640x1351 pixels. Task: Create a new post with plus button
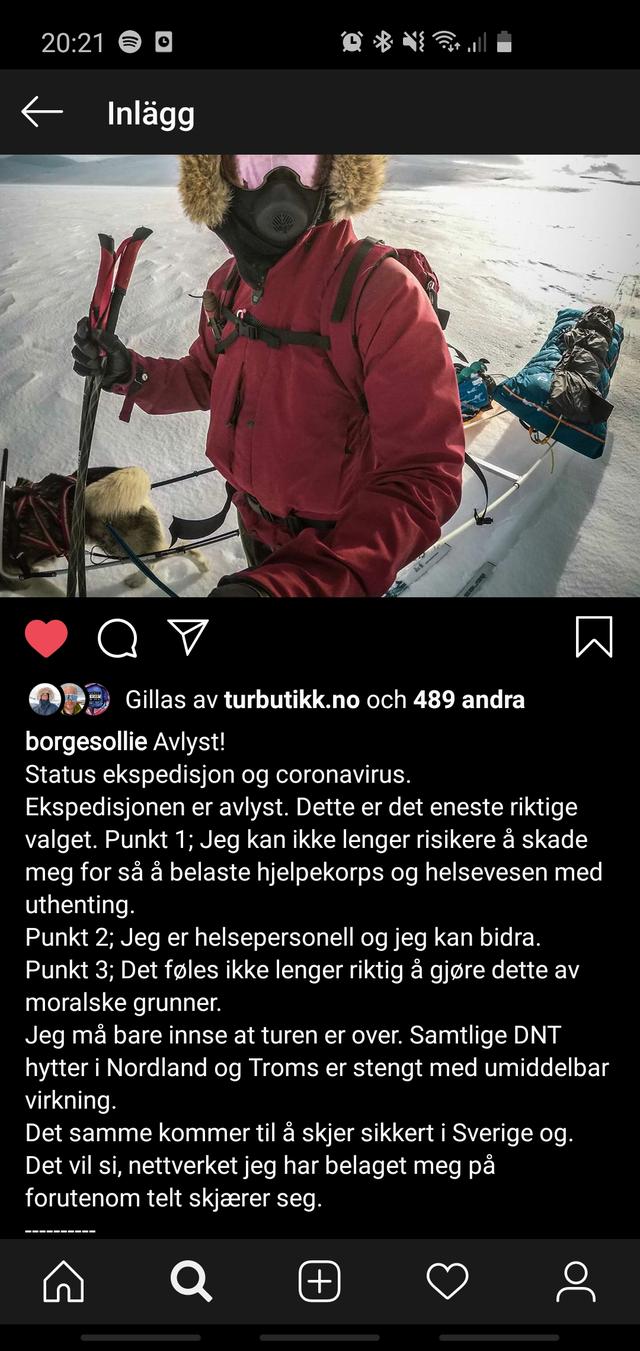tap(320, 1281)
